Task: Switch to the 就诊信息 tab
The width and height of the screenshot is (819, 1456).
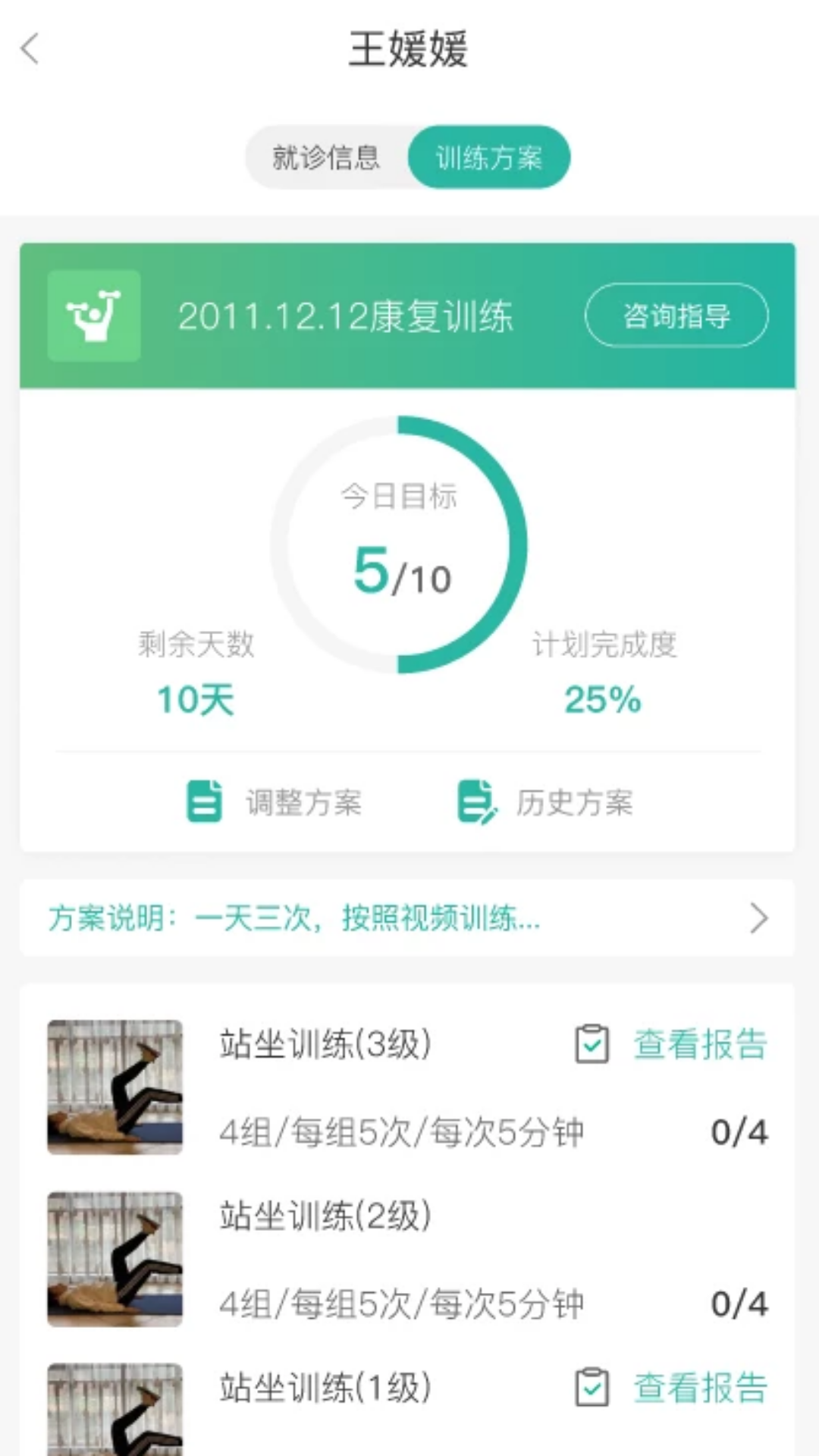Action: pyautogui.click(x=325, y=157)
